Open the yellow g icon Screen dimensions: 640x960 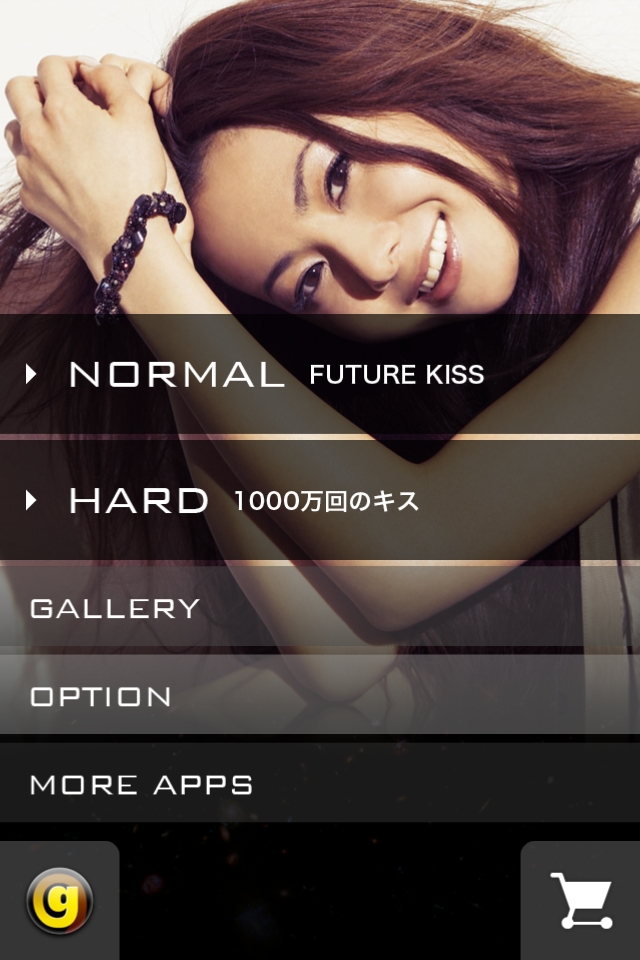coord(59,900)
